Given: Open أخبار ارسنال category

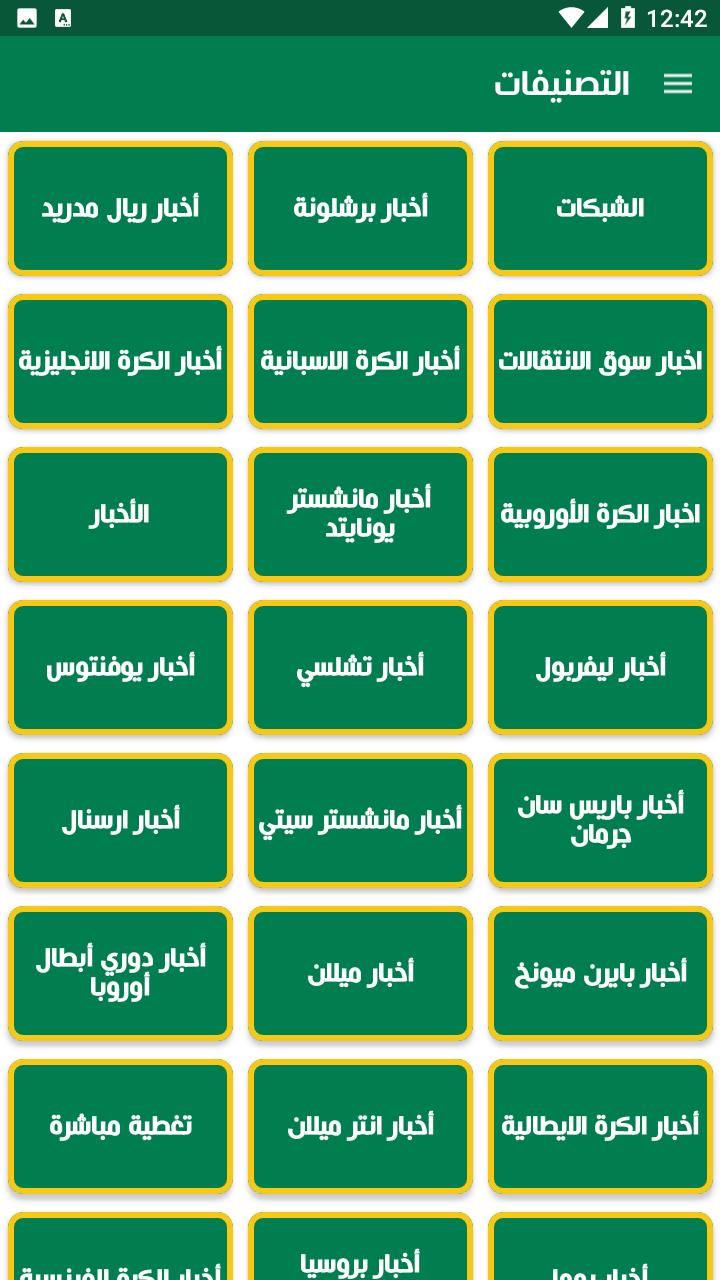Looking at the screenshot, I should (x=120, y=820).
